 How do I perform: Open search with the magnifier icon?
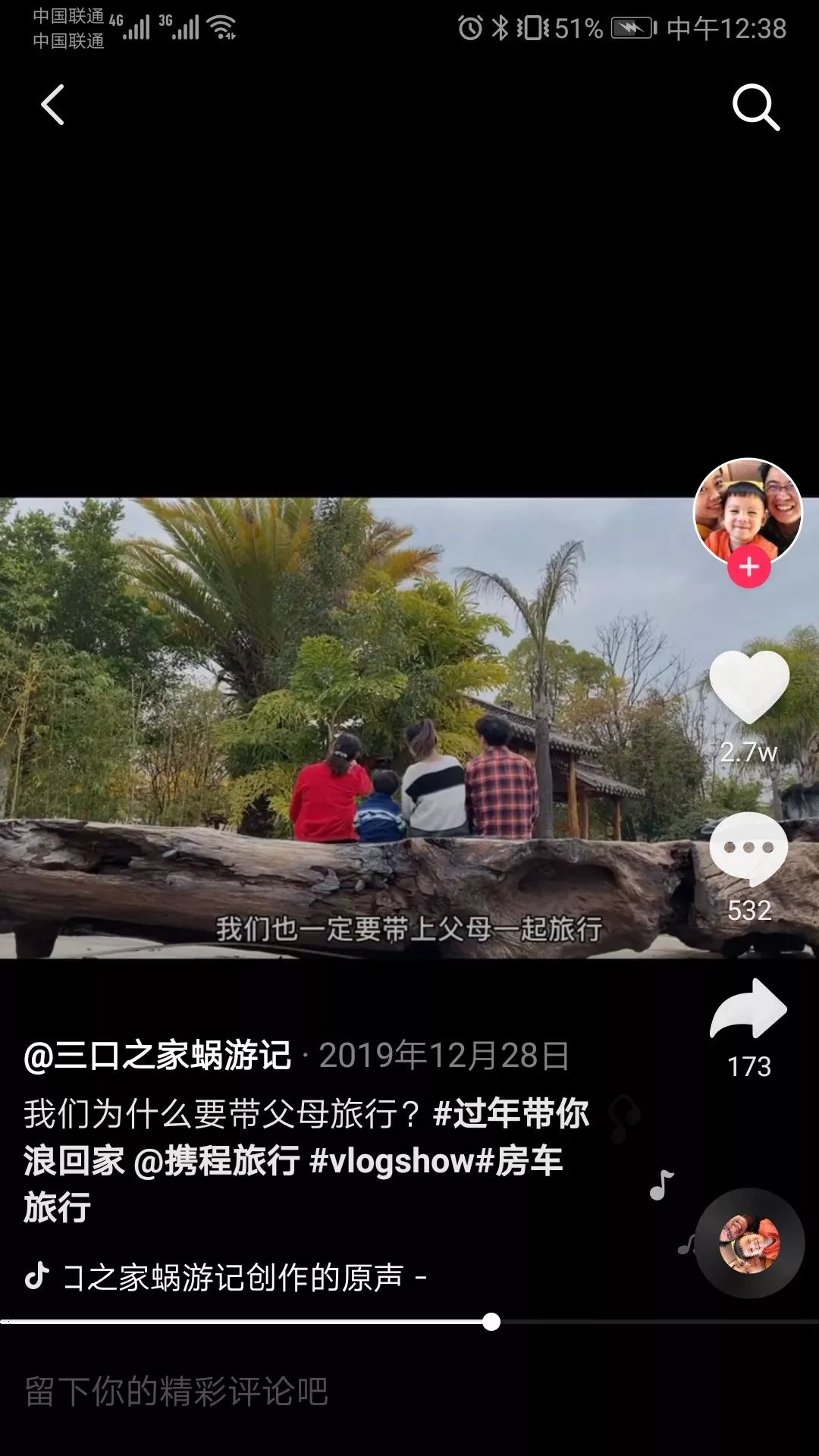click(x=755, y=107)
